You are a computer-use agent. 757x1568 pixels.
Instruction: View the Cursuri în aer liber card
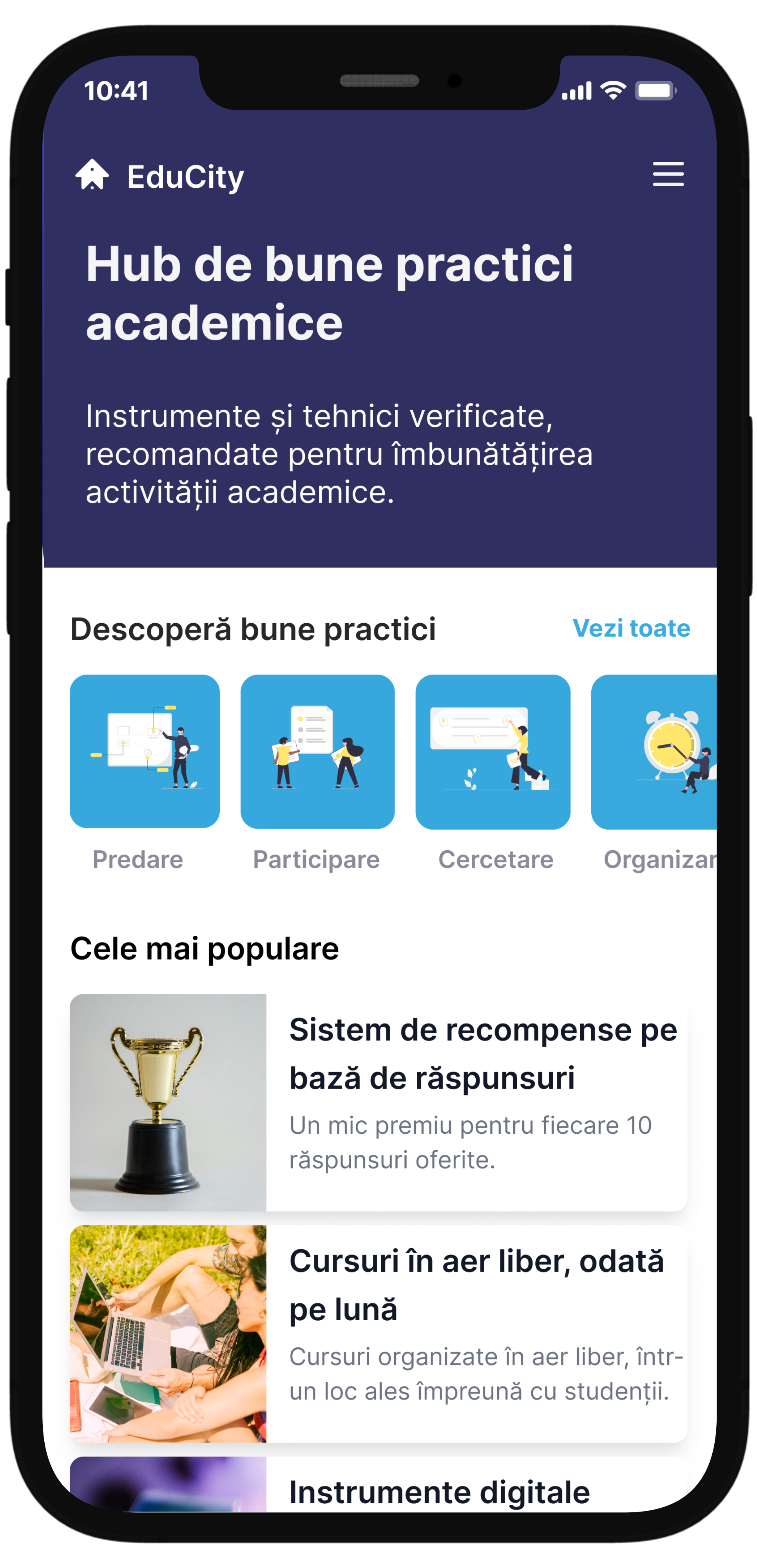(378, 1333)
